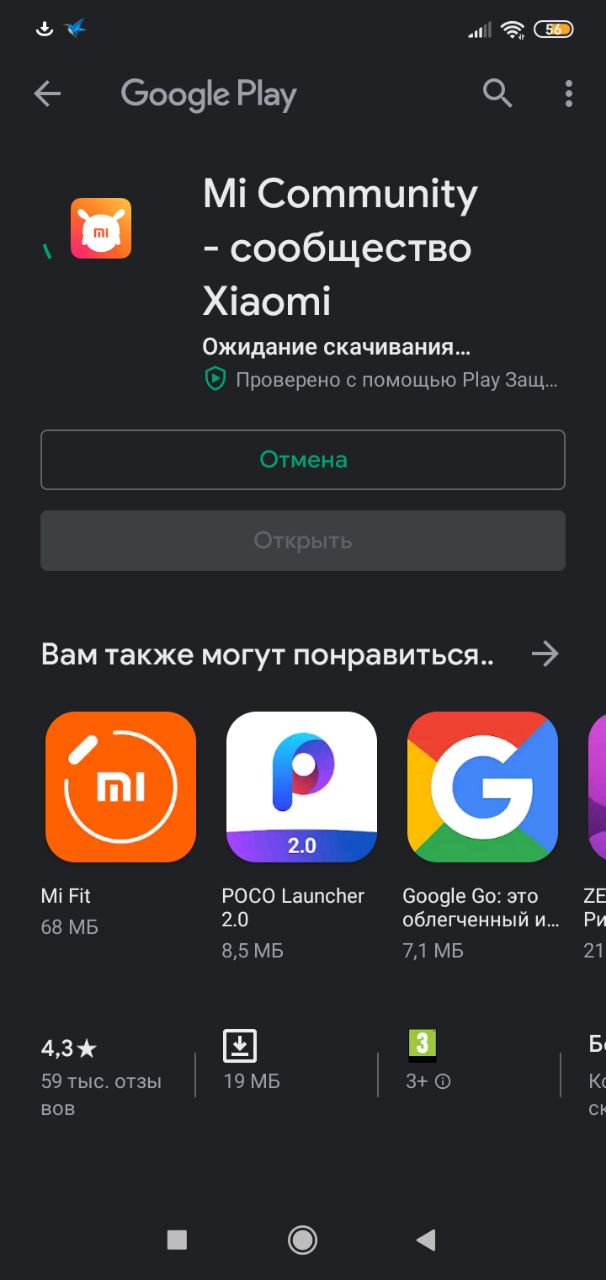Tap the system home button
606x1280 pixels.
[x=302, y=1240]
